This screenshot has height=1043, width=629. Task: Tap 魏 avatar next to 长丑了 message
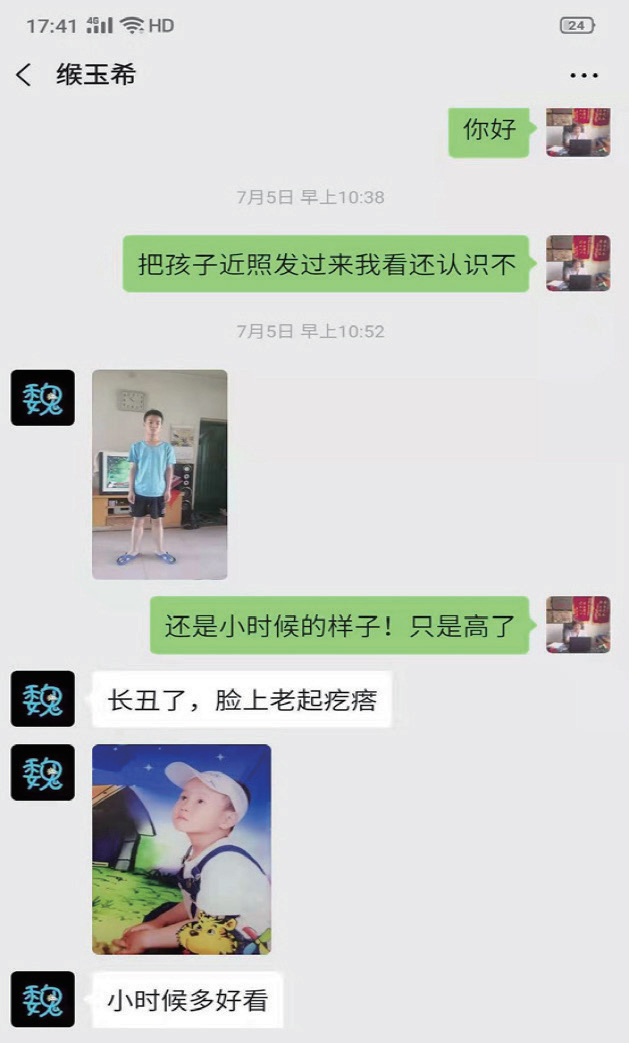click(x=43, y=698)
